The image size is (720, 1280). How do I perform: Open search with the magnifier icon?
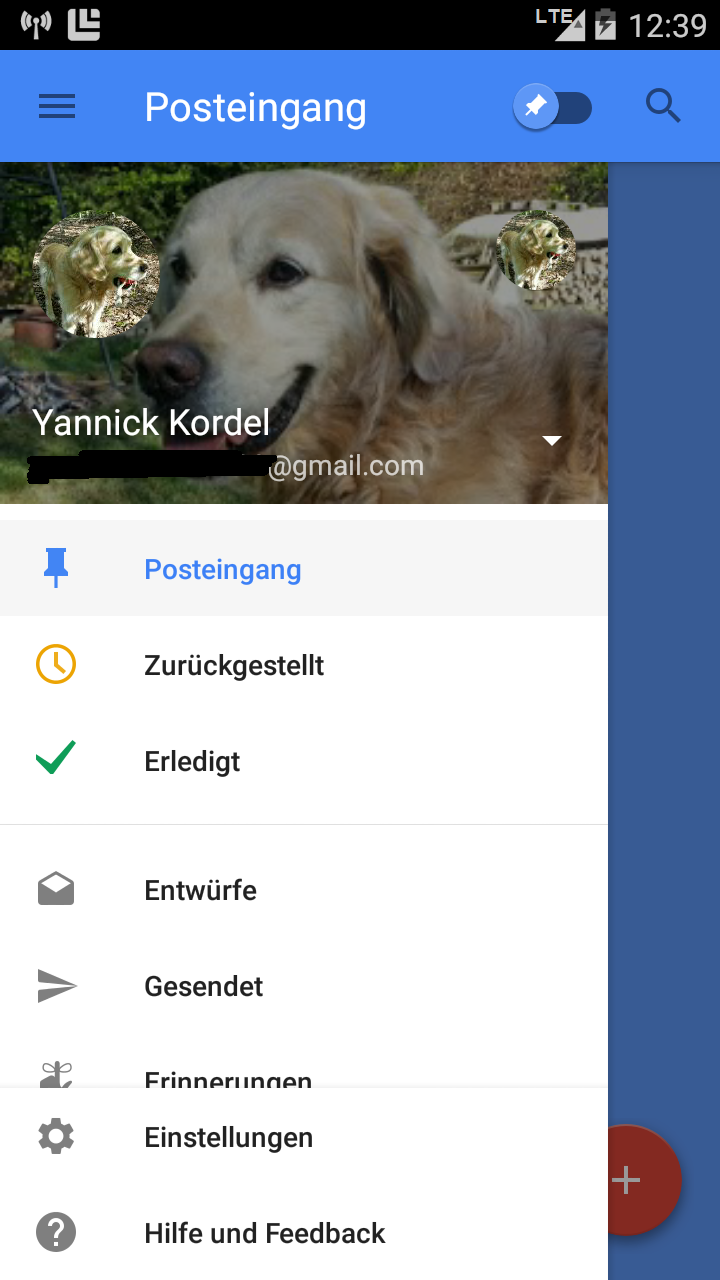(x=663, y=106)
